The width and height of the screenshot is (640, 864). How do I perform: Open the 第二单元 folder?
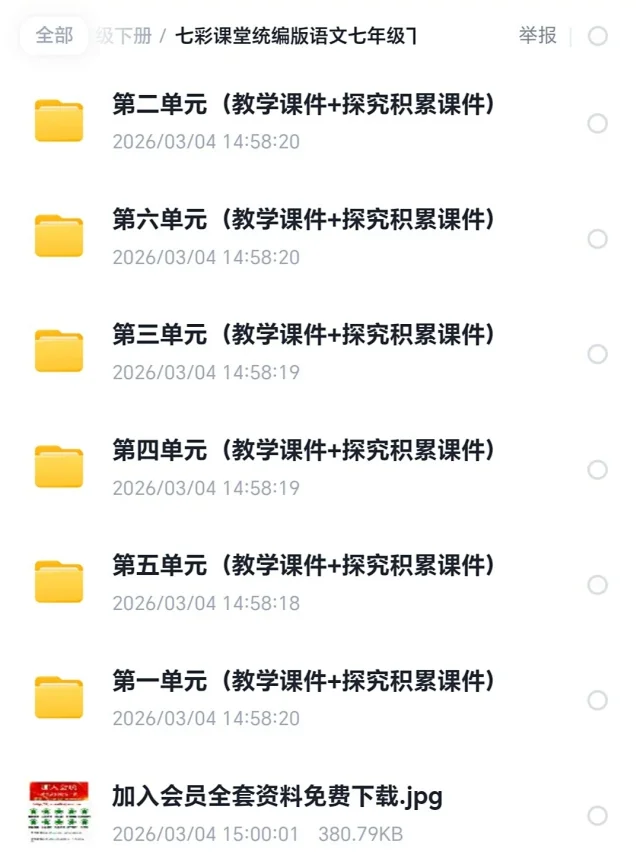coord(303,105)
